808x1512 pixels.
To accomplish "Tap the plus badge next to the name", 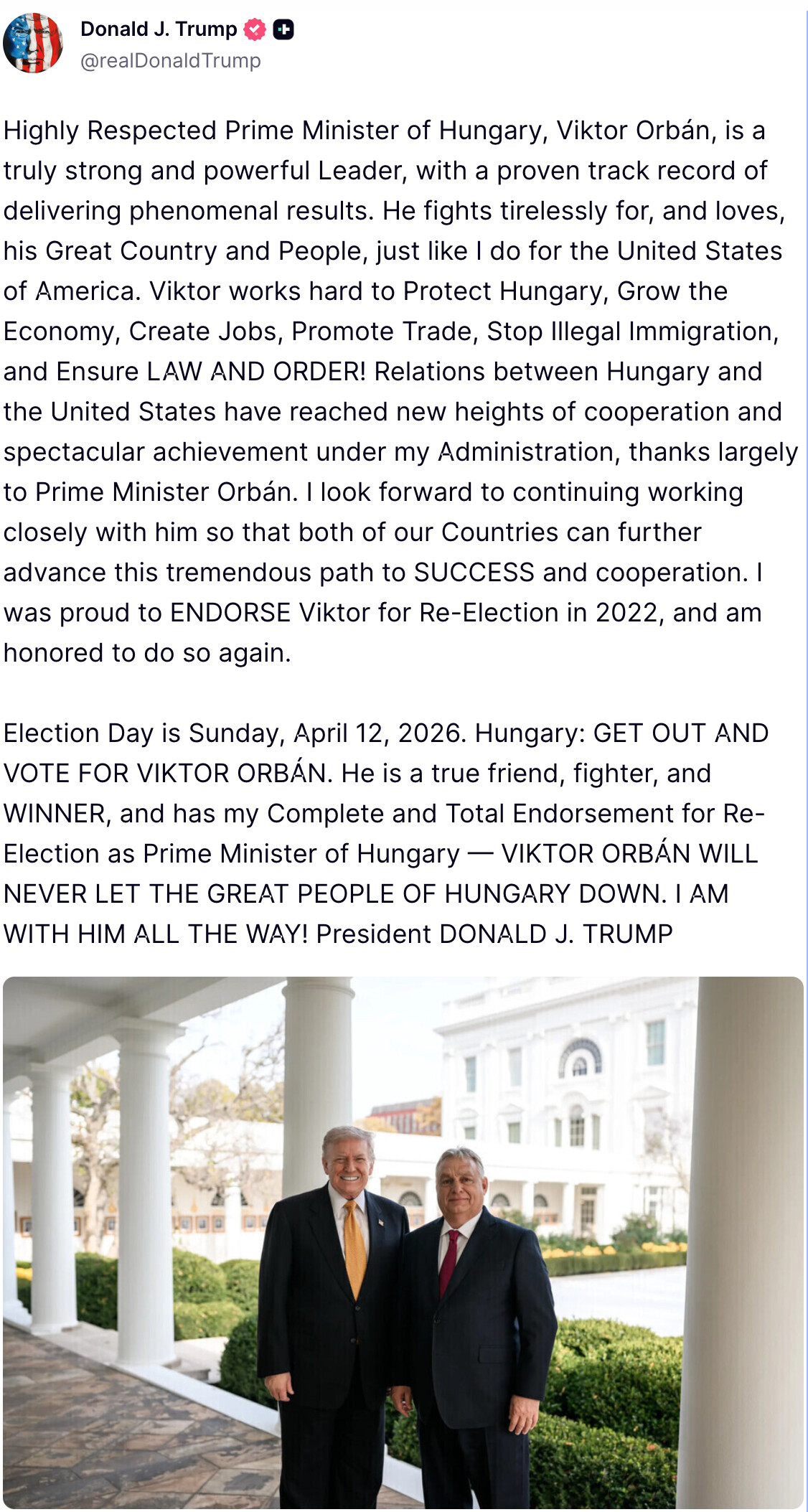I will click(x=283, y=29).
